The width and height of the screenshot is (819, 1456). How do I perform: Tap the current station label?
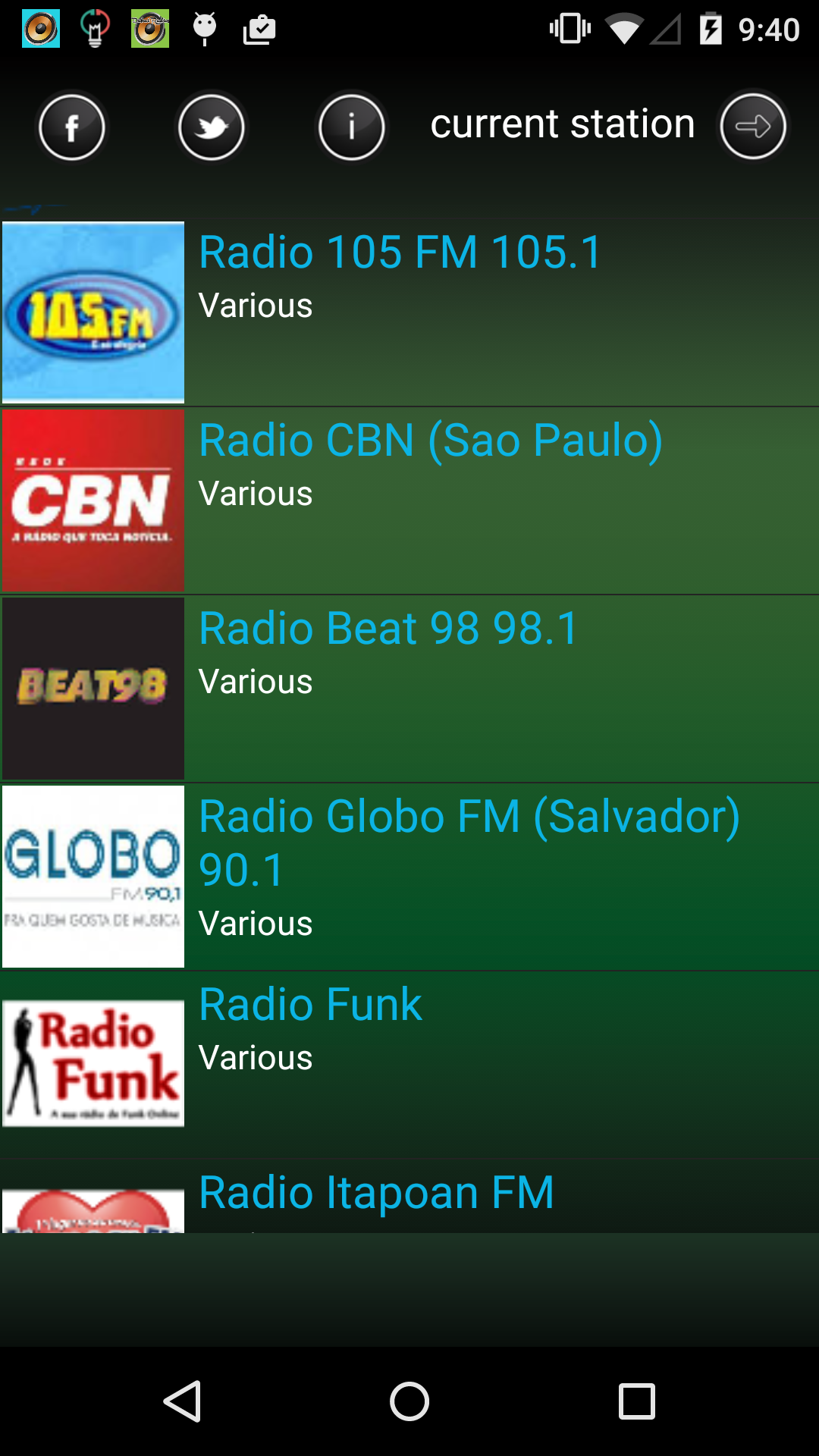[562, 124]
